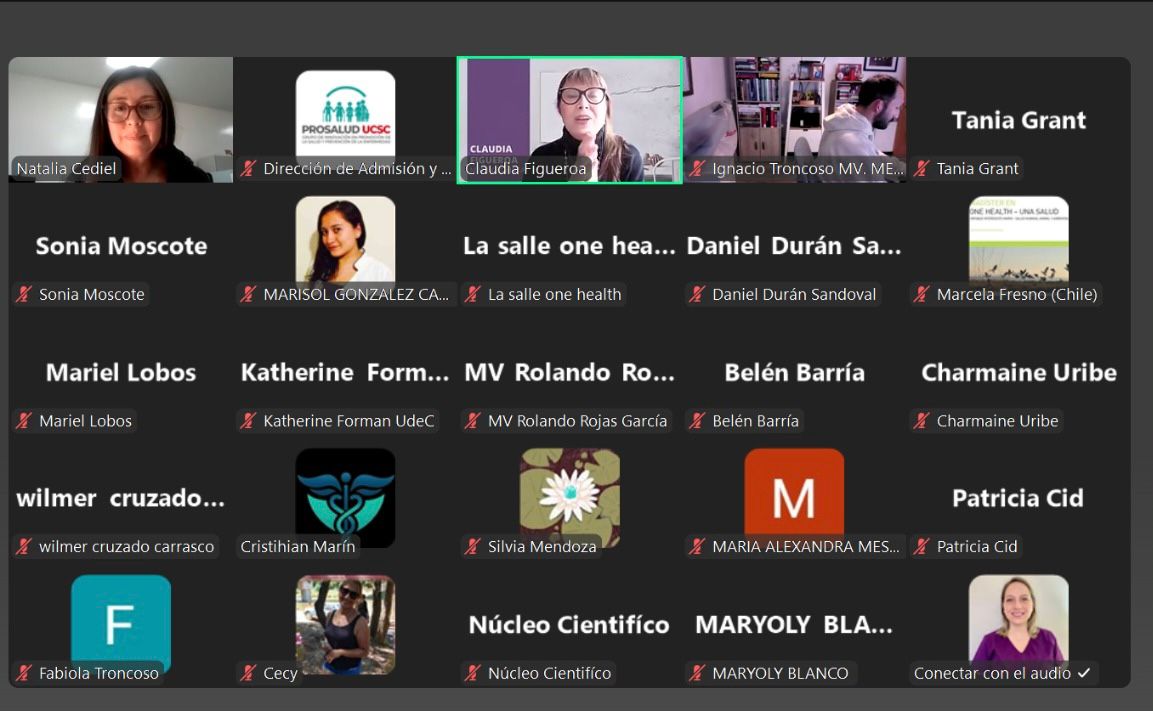Select Marcela Fresno (Chile) tile

tap(1018, 245)
